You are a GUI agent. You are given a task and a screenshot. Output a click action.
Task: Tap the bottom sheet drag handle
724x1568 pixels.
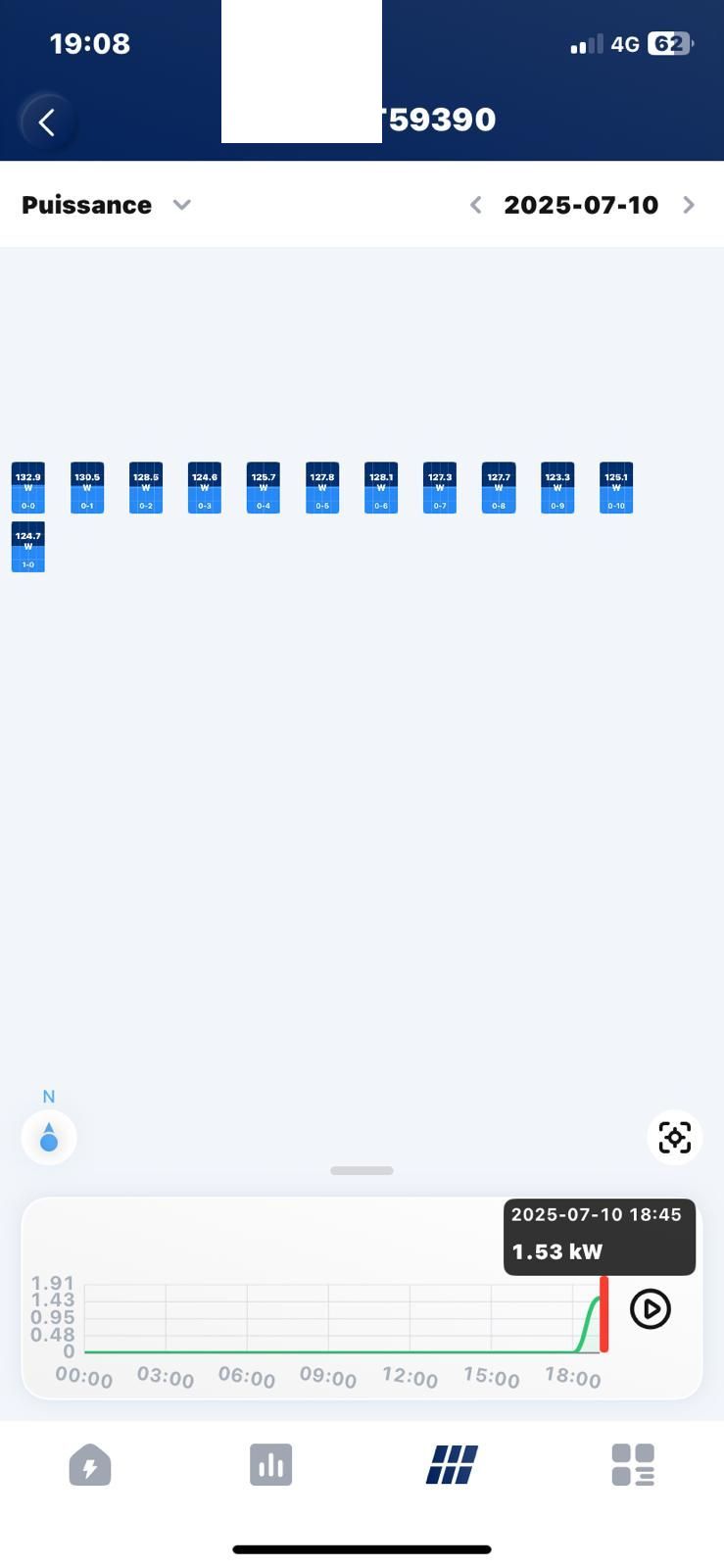[362, 1170]
